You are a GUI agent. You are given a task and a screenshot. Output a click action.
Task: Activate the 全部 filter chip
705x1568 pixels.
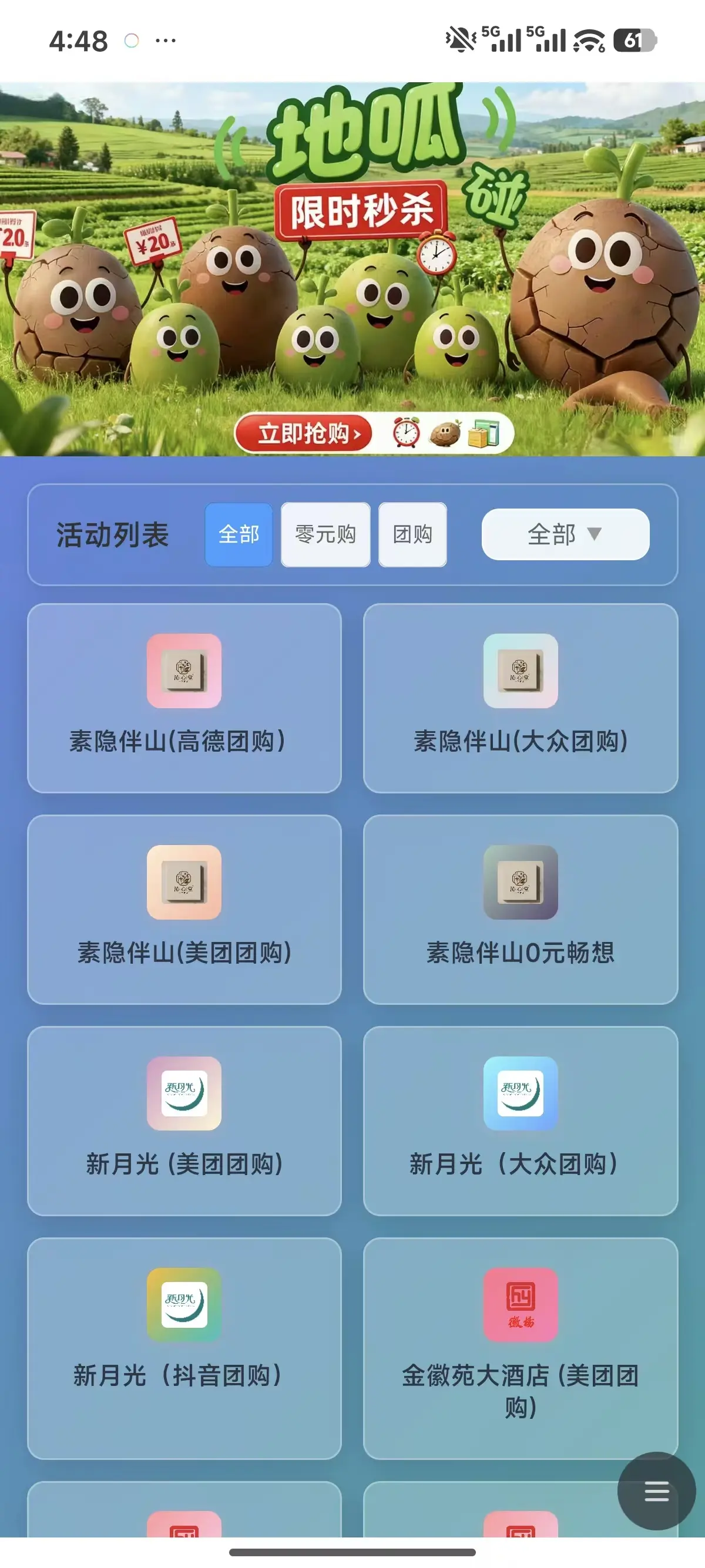click(x=239, y=534)
